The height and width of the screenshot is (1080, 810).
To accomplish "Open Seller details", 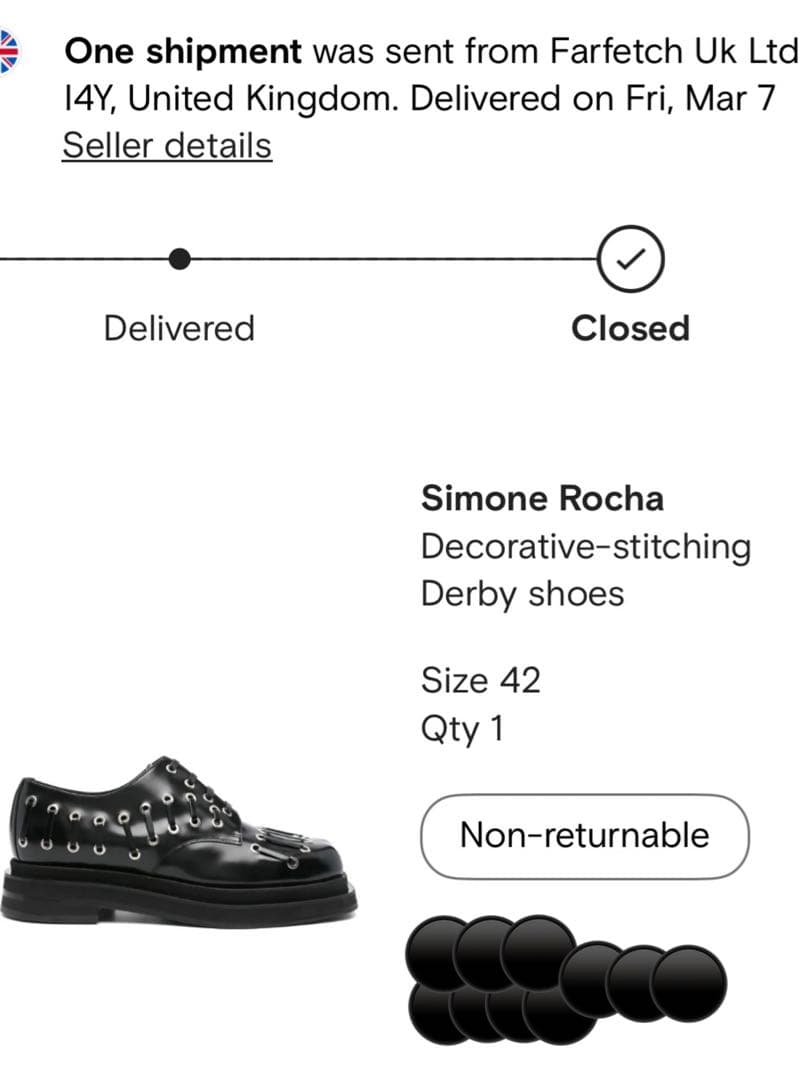I will point(167,146).
